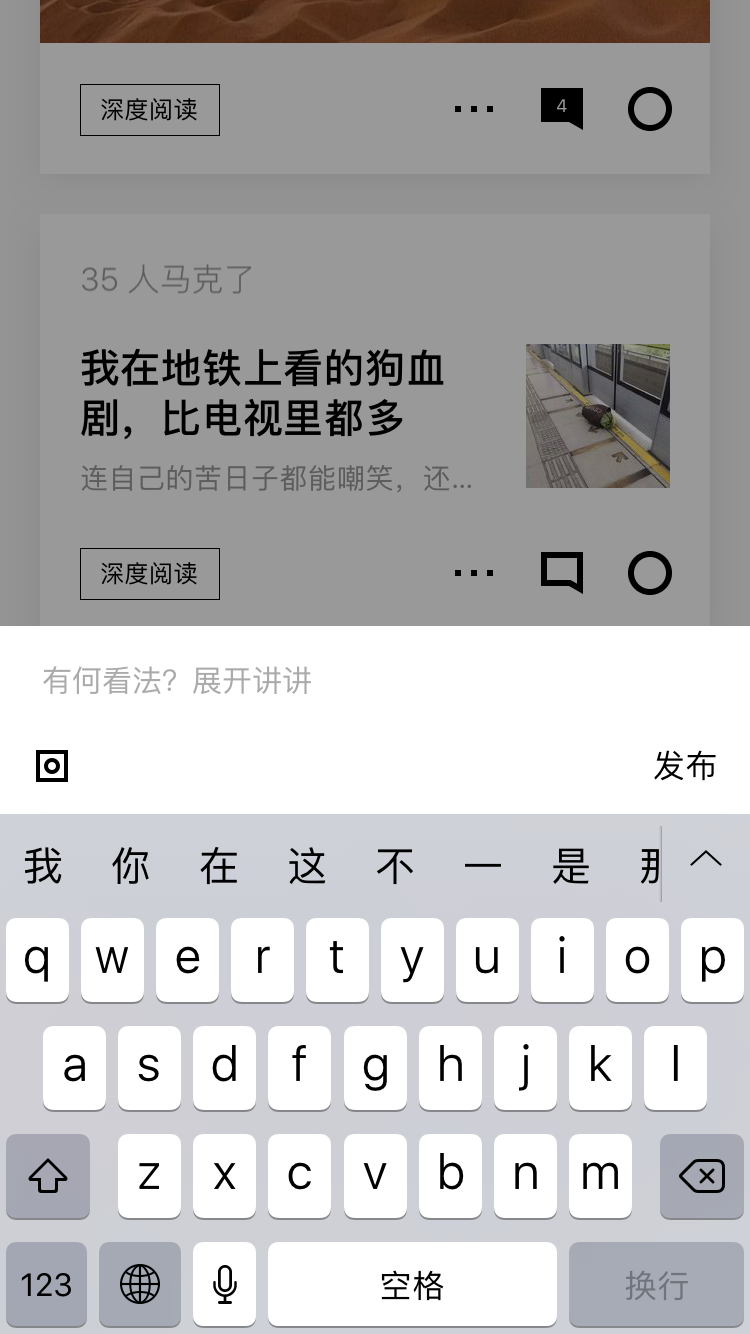Select the suggested word 这
Viewport: 750px width, 1334px height.
click(x=307, y=866)
